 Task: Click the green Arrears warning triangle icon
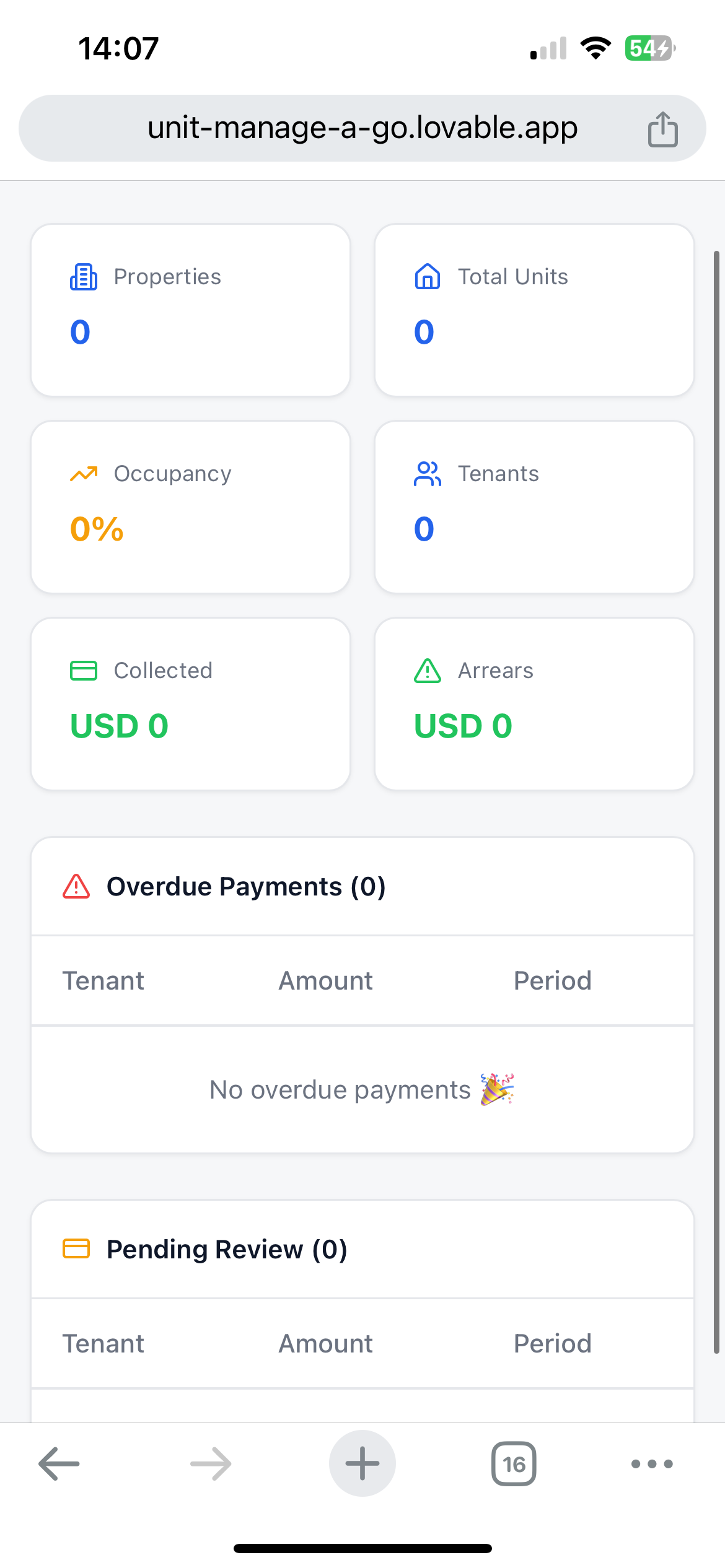coord(428,670)
